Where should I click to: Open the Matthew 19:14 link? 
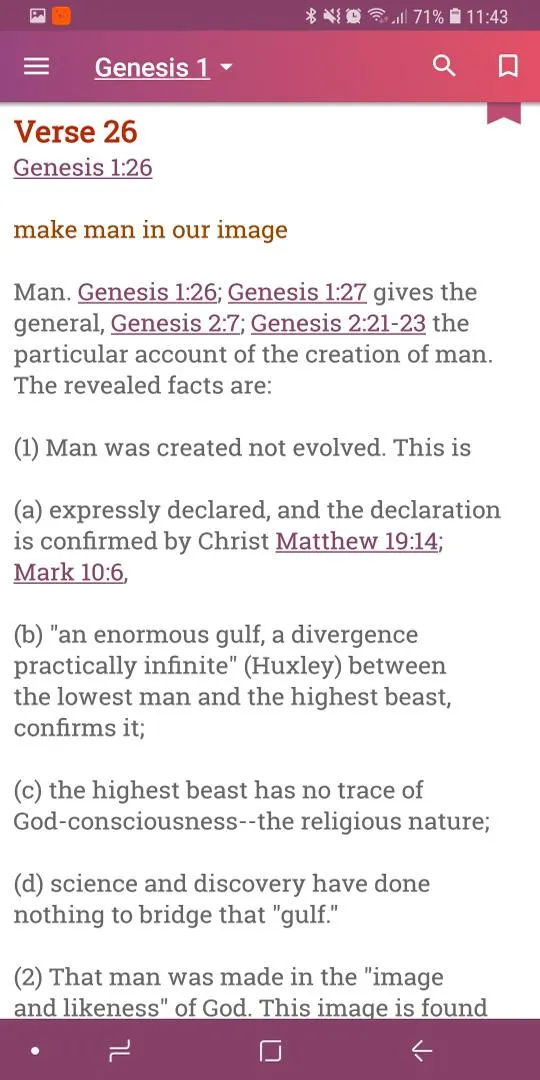(x=357, y=541)
